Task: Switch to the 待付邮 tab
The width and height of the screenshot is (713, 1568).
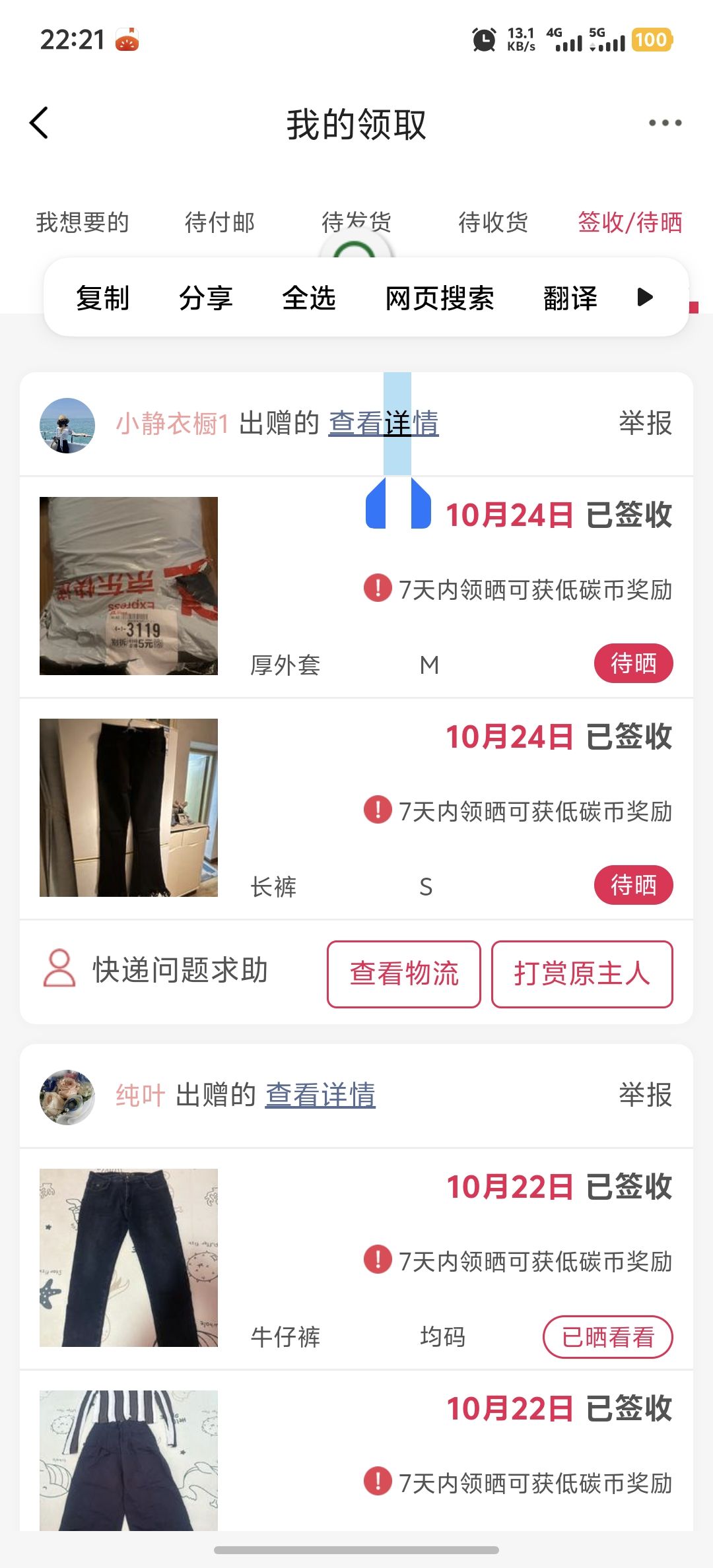Action: click(220, 222)
